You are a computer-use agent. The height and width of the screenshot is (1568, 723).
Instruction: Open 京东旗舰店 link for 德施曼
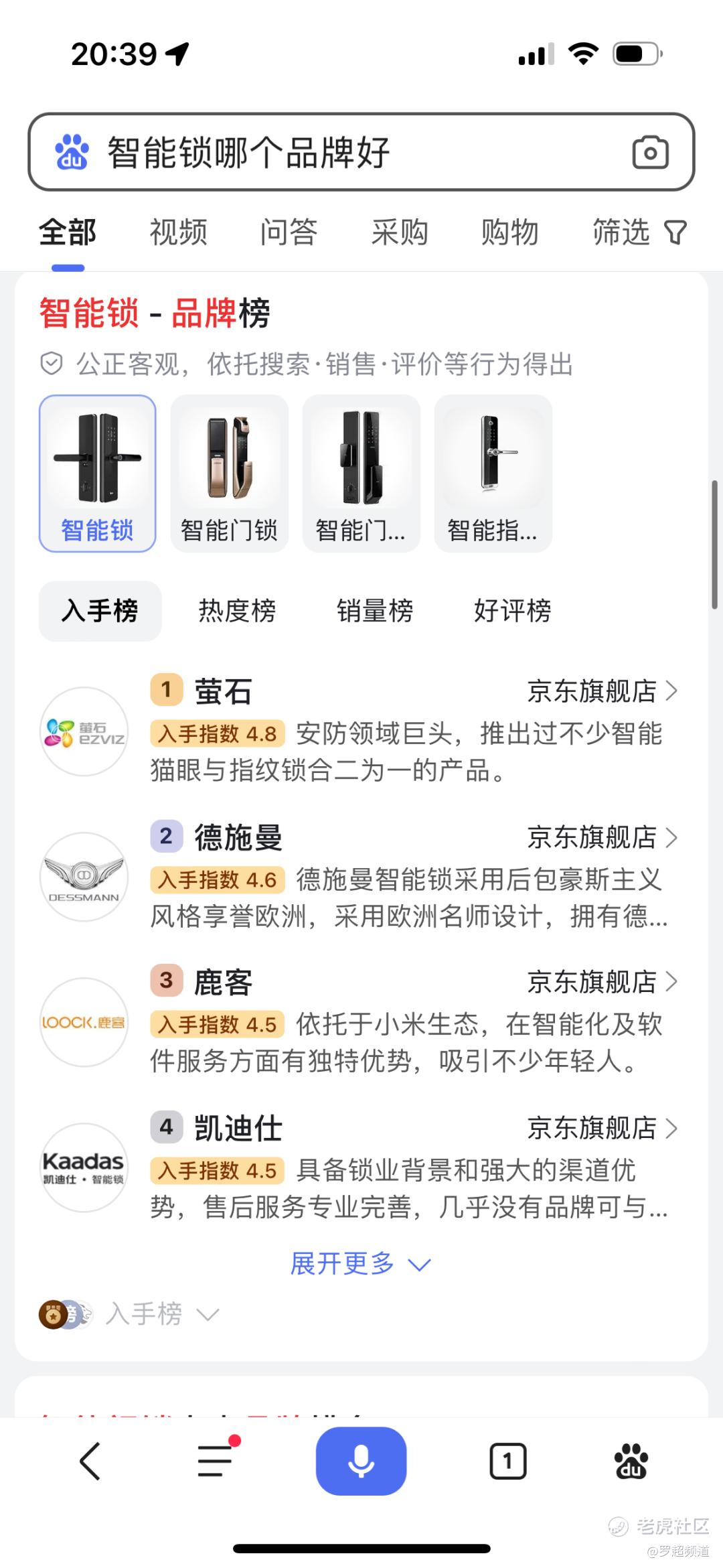[602, 837]
